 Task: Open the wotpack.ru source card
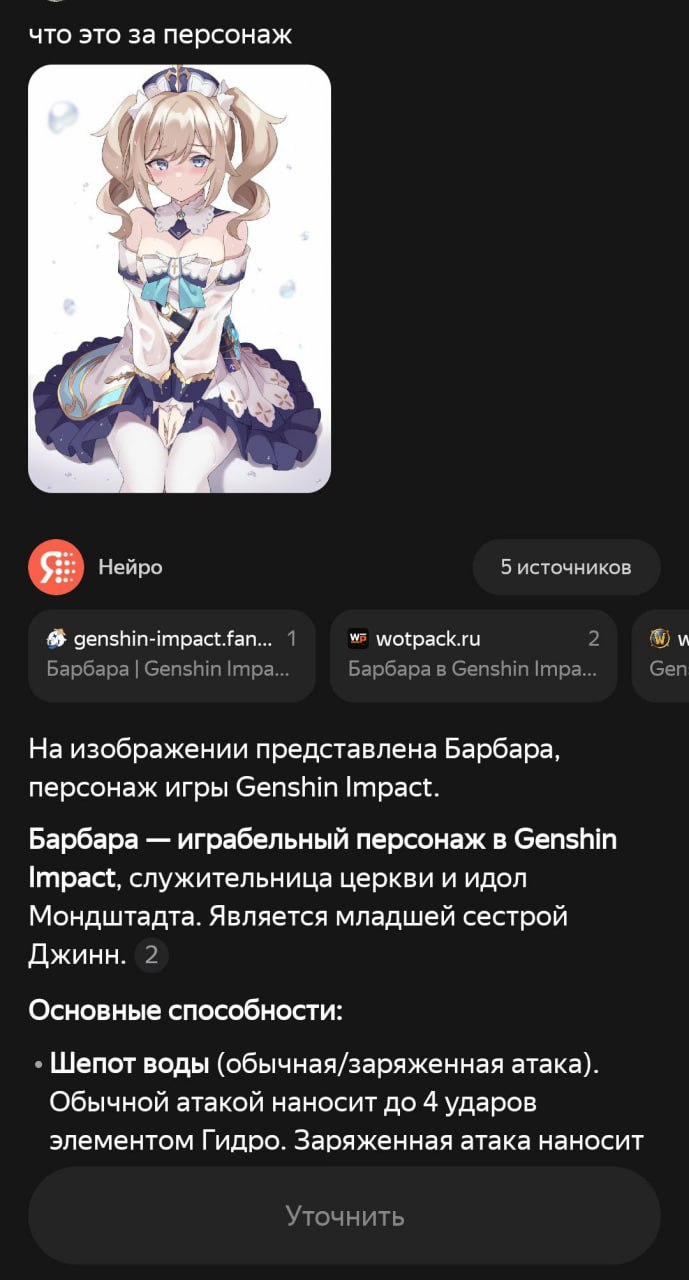[x=473, y=655]
